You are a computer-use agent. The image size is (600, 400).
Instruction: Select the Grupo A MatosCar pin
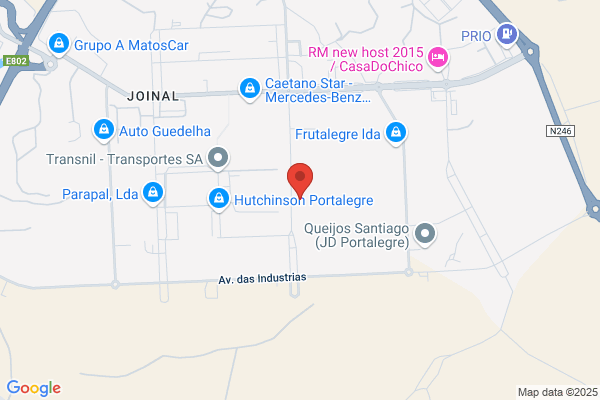59,44
